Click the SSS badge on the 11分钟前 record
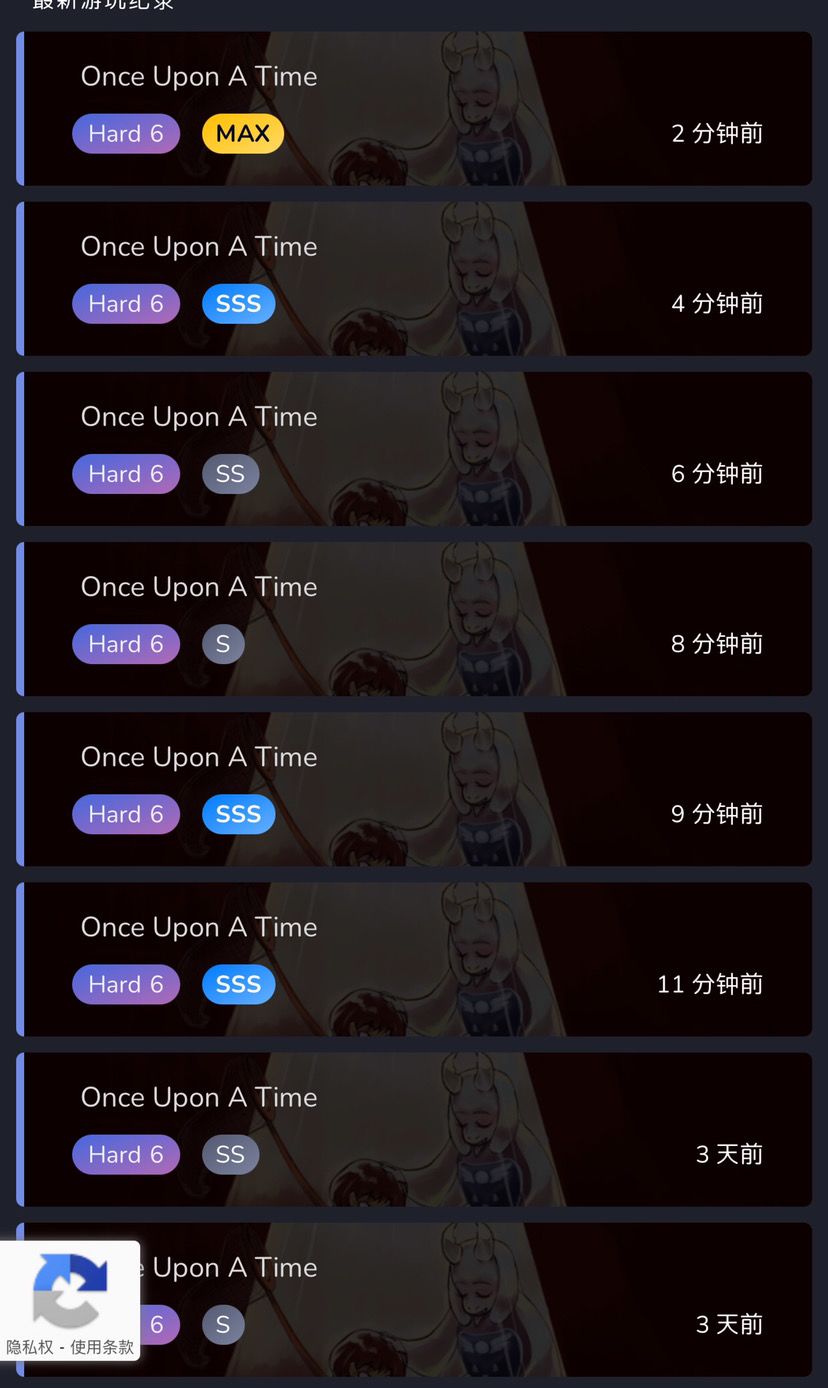Screen dimensions: 828x1388 click(238, 984)
